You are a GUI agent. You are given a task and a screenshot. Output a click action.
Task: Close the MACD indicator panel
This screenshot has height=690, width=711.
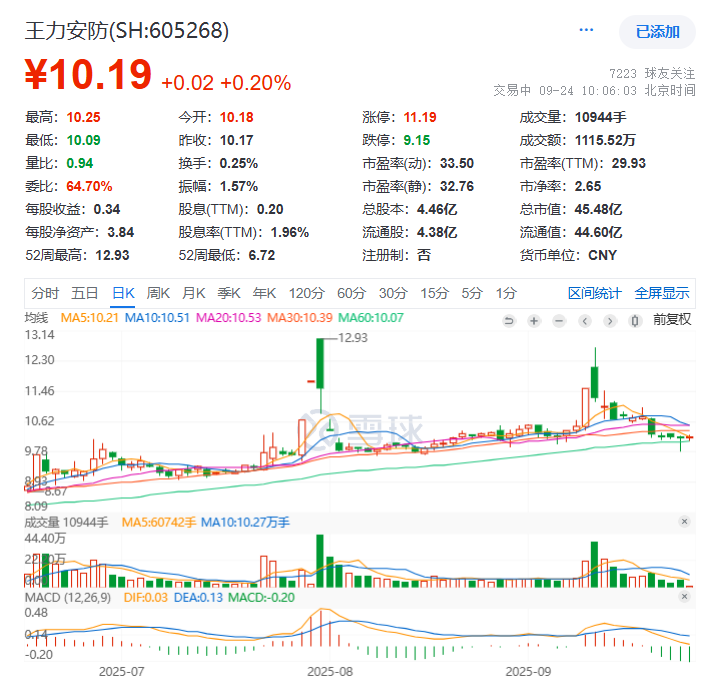coord(685,597)
